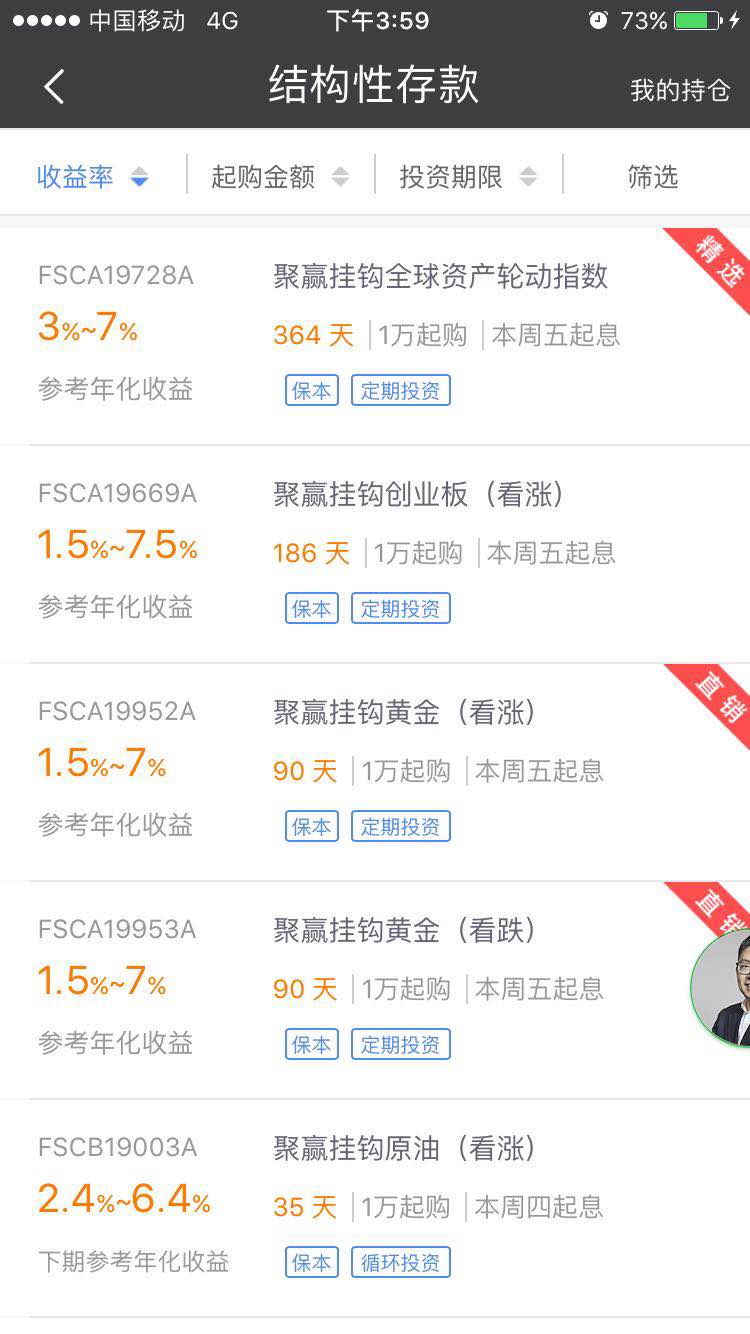Sort the list by 收益率
The image size is (750, 1334).
pyautogui.click(x=93, y=177)
